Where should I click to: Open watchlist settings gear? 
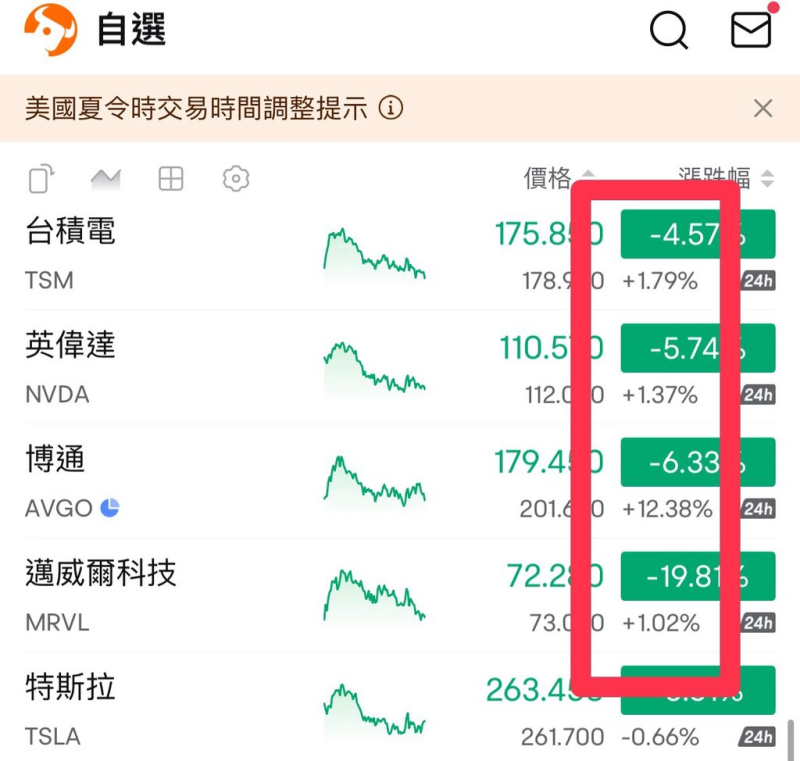point(235,180)
